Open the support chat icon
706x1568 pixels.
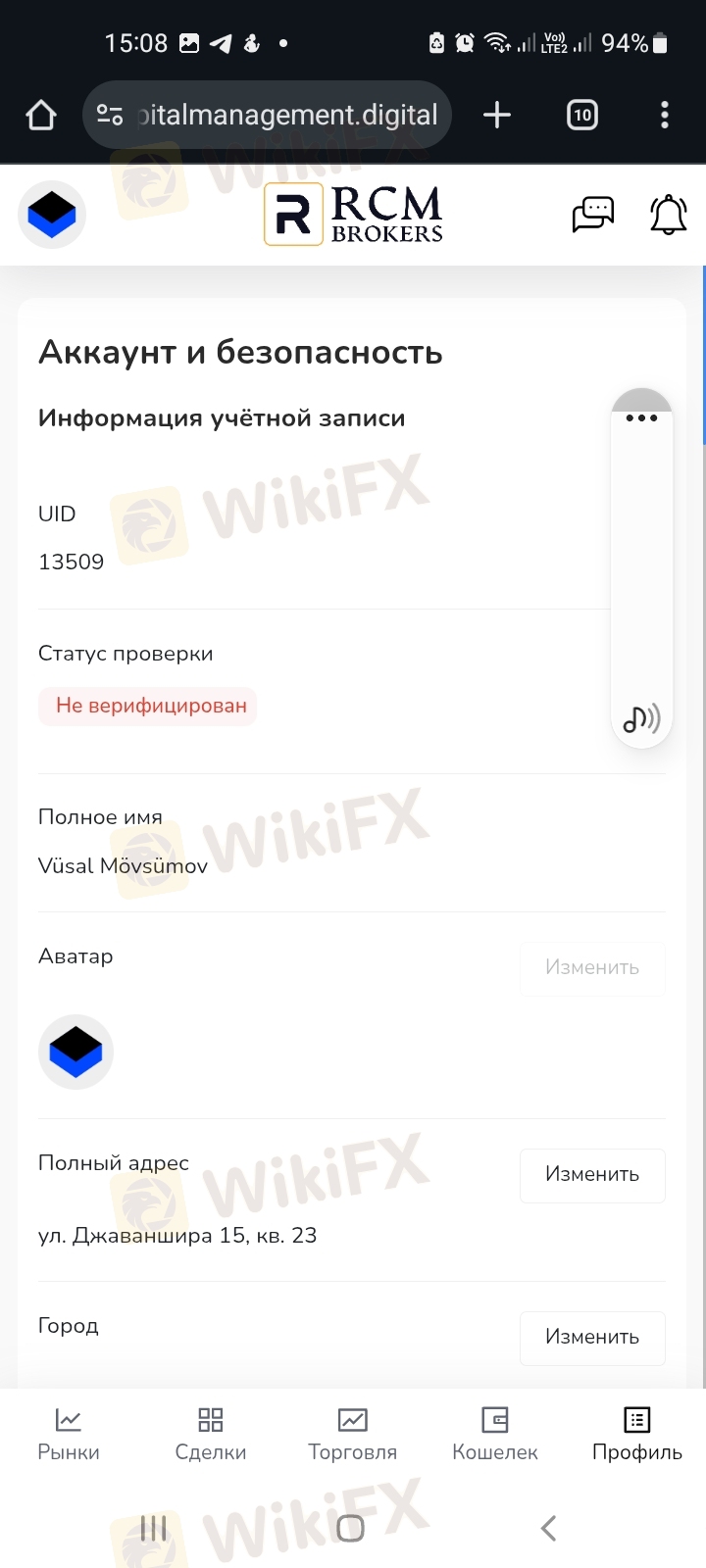[592, 214]
